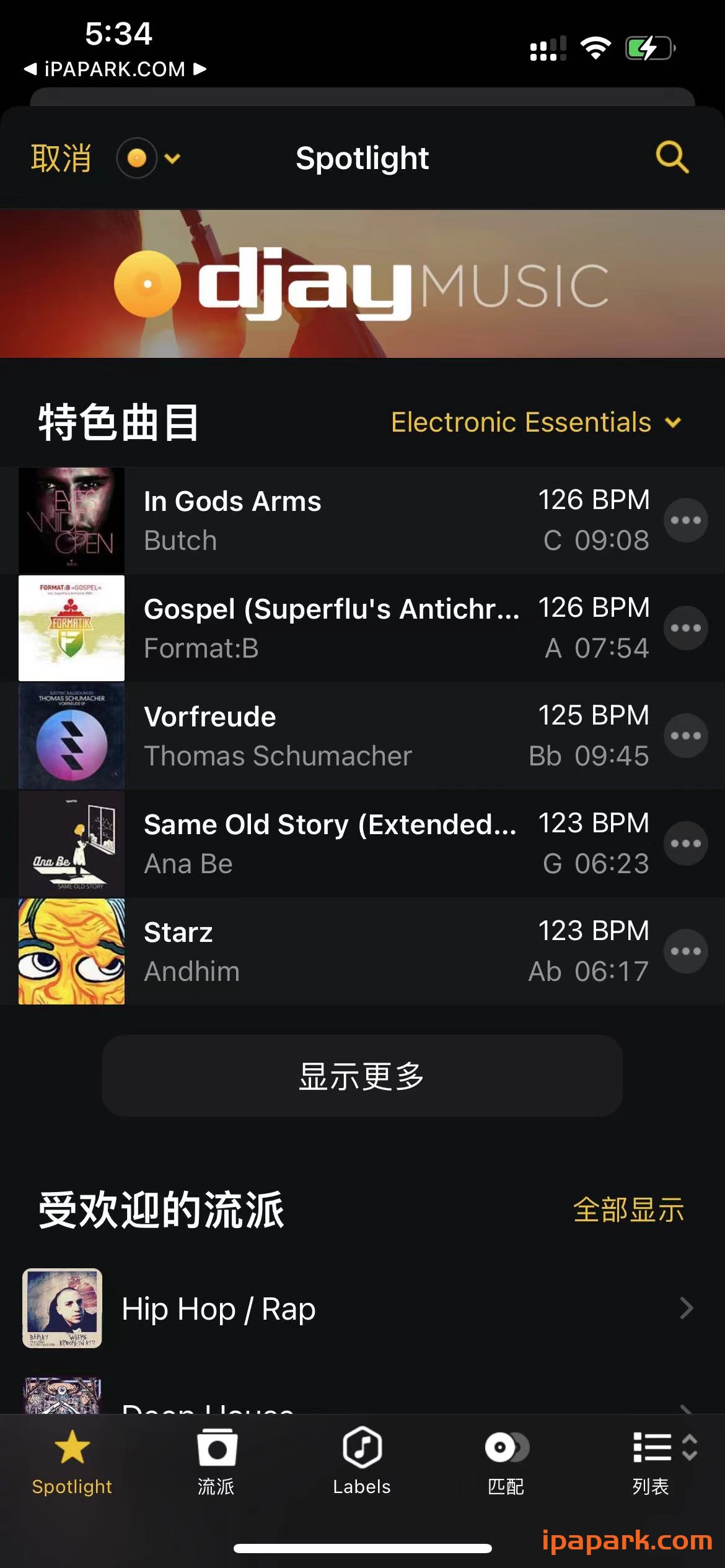Open the search icon
The height and width of the screenshot is (1568, 725).
click(x=672, y=158)
